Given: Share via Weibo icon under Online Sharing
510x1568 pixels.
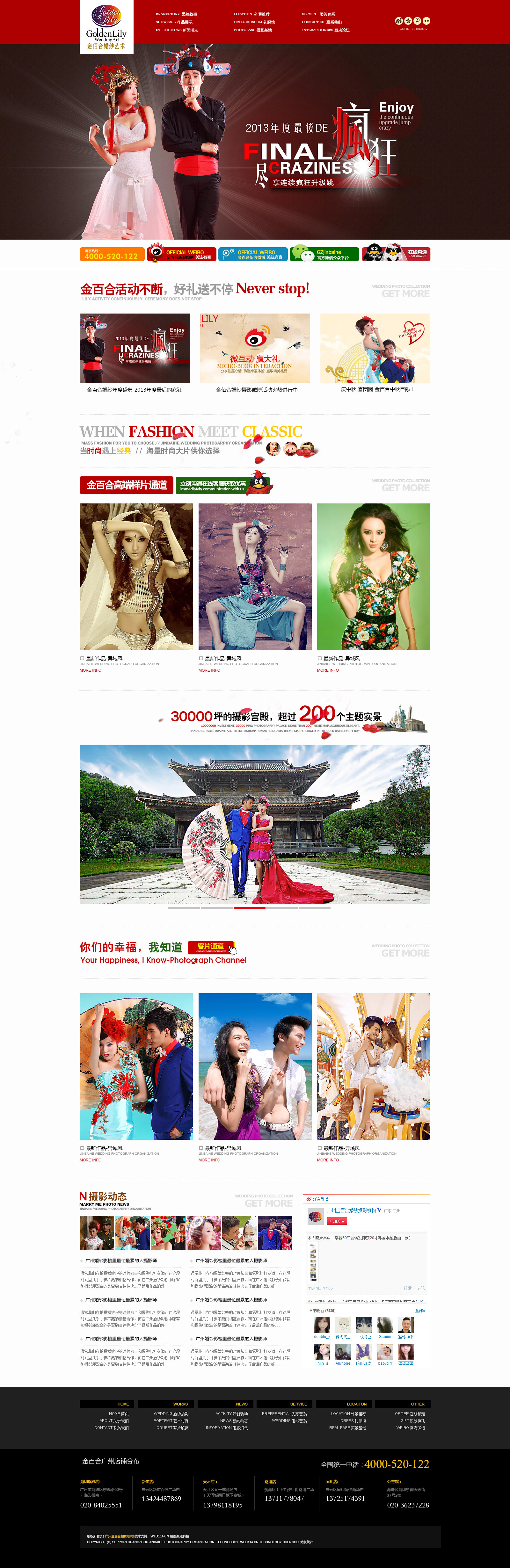Looking at the screenshot, I should click(399, 21).
